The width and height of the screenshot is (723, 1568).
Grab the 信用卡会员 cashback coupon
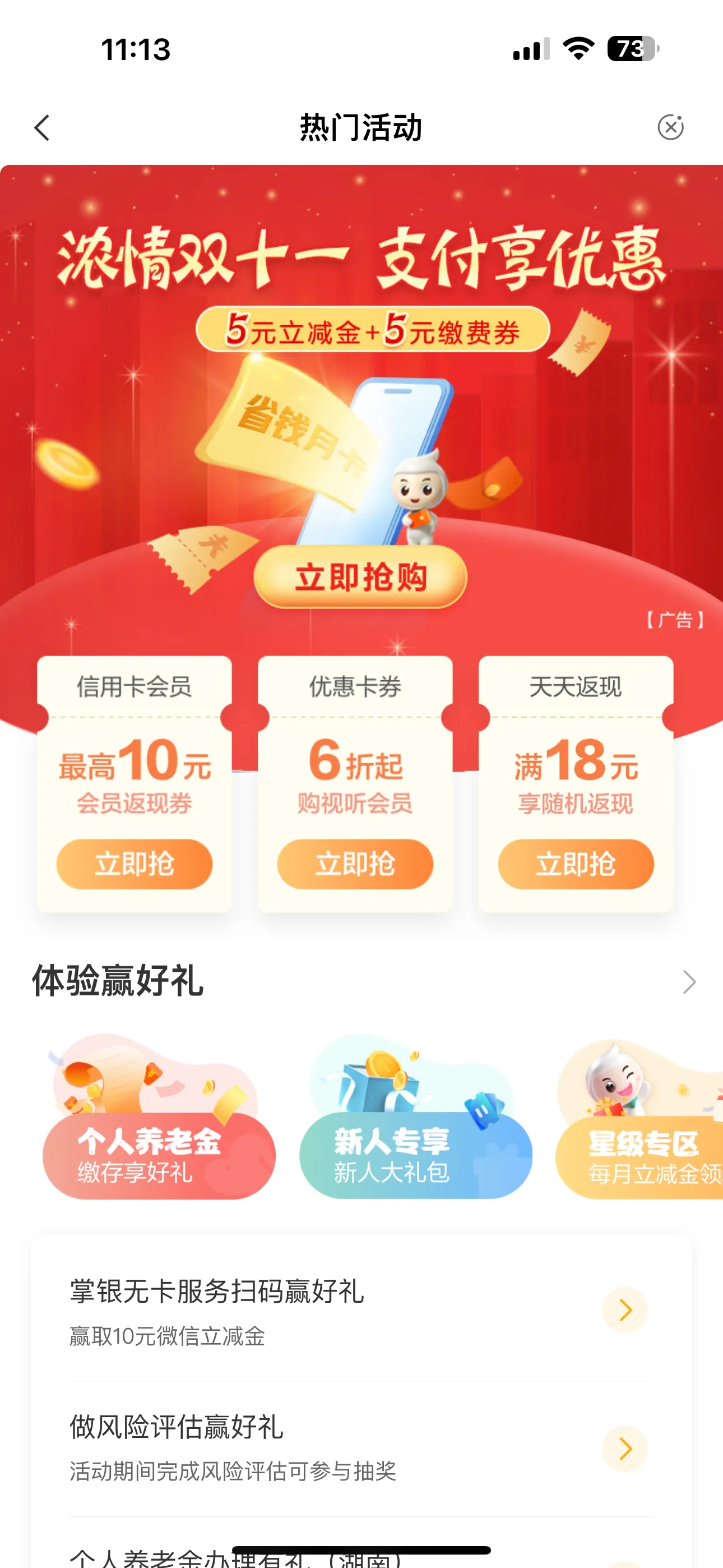(134, 864)
